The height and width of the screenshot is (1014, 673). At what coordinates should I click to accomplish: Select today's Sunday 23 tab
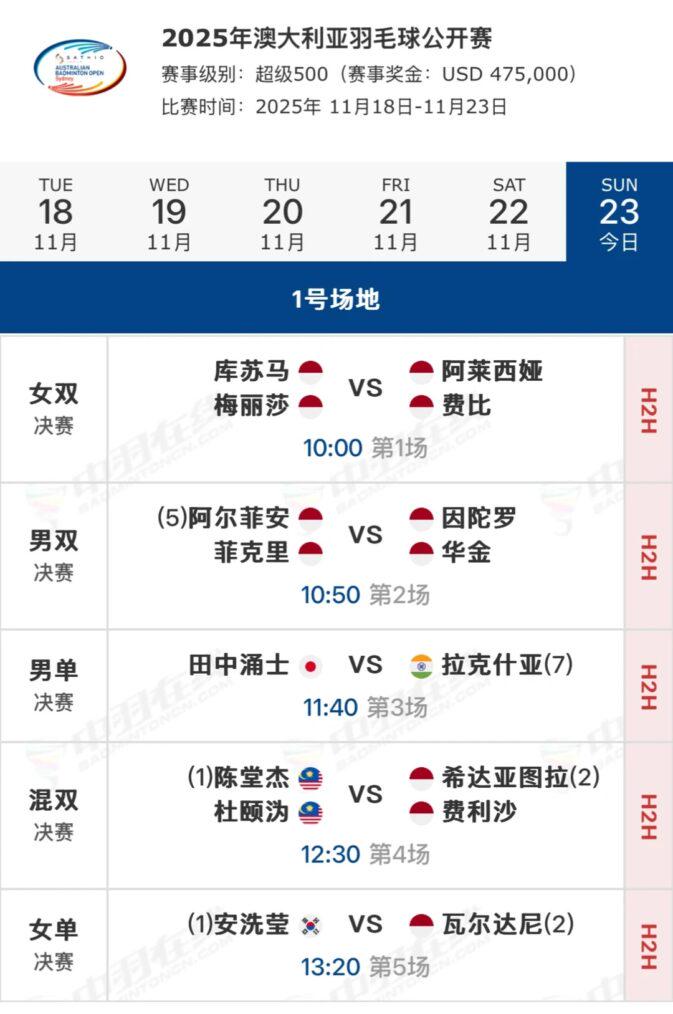point(619,213)
